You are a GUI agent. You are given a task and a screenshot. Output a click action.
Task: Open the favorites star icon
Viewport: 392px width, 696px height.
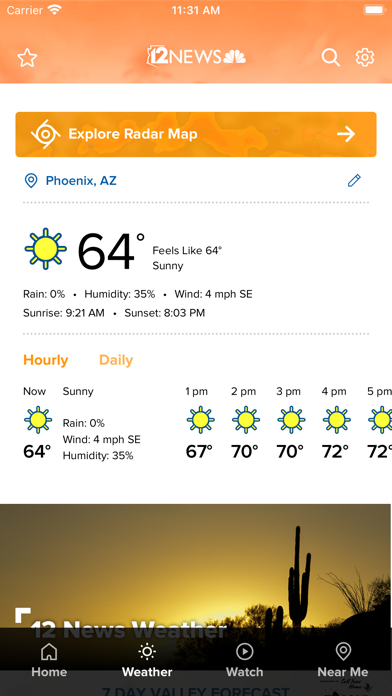click(x=27, y=58)
